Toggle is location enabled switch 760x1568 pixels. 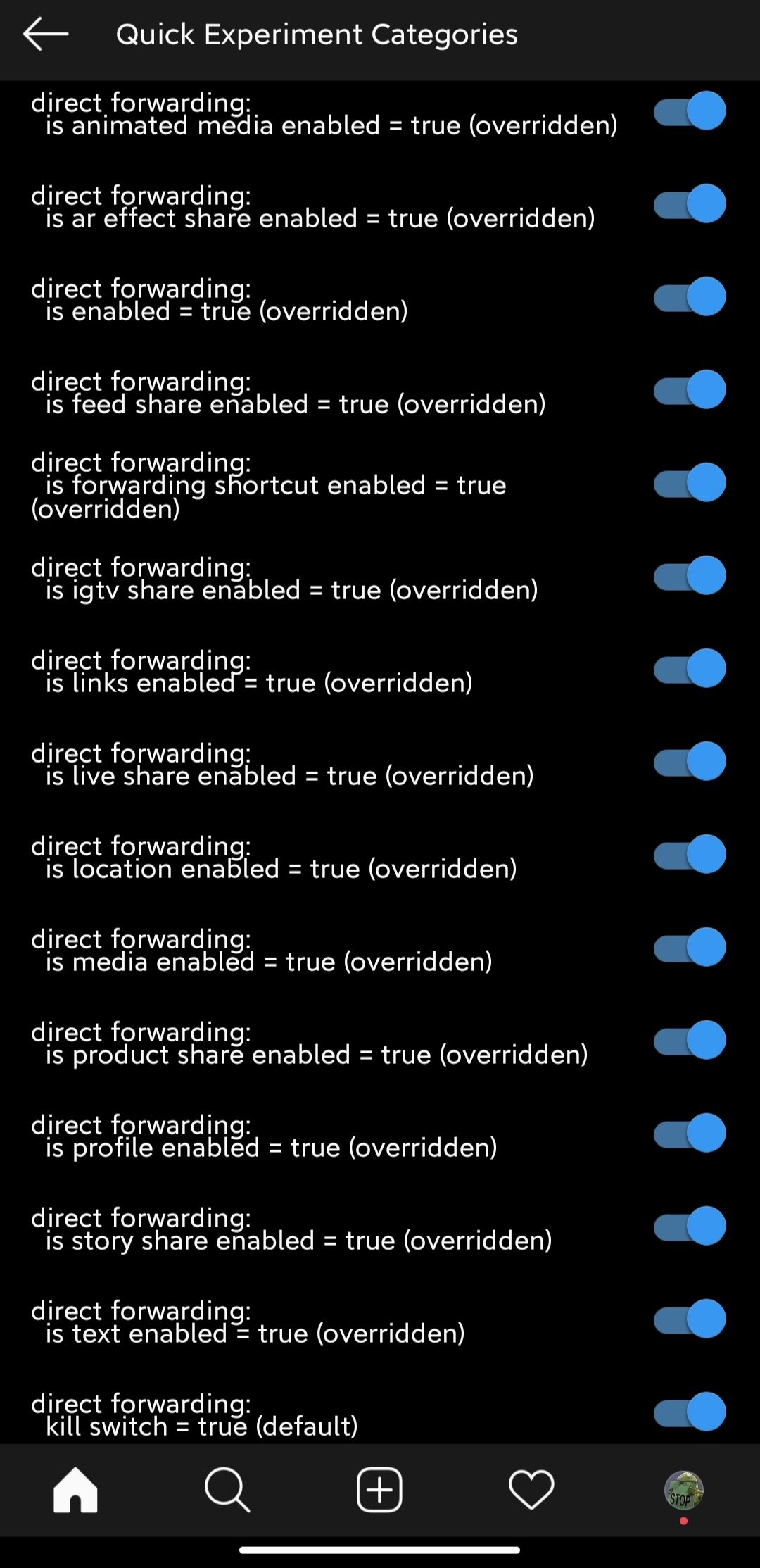click(x=689, y=855)
